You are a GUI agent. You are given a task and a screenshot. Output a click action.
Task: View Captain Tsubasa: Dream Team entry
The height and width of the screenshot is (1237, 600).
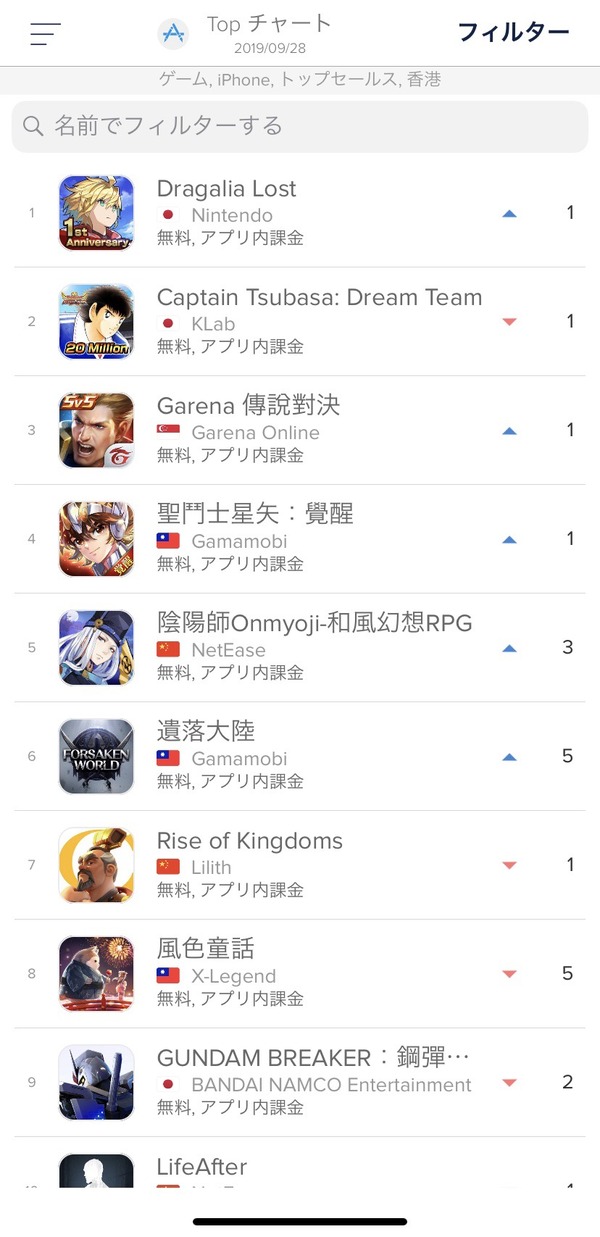point(300,322)
